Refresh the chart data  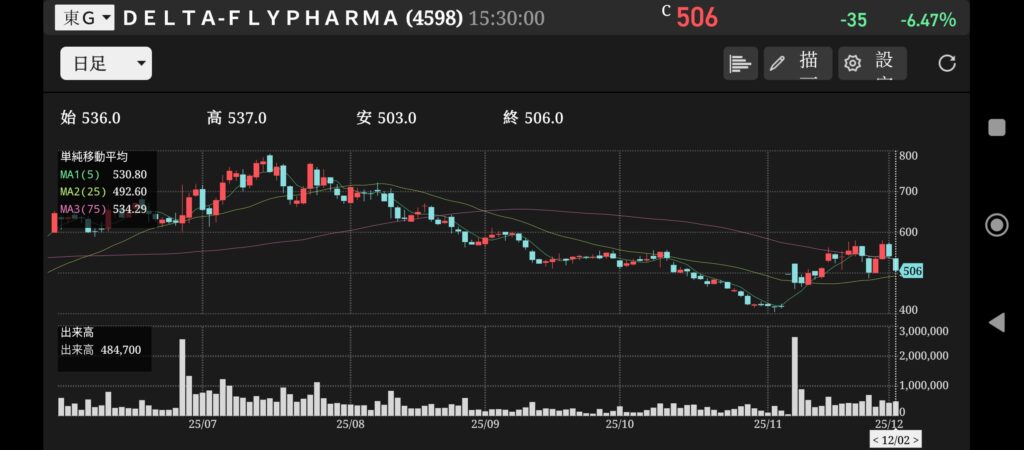pos(946,64)
